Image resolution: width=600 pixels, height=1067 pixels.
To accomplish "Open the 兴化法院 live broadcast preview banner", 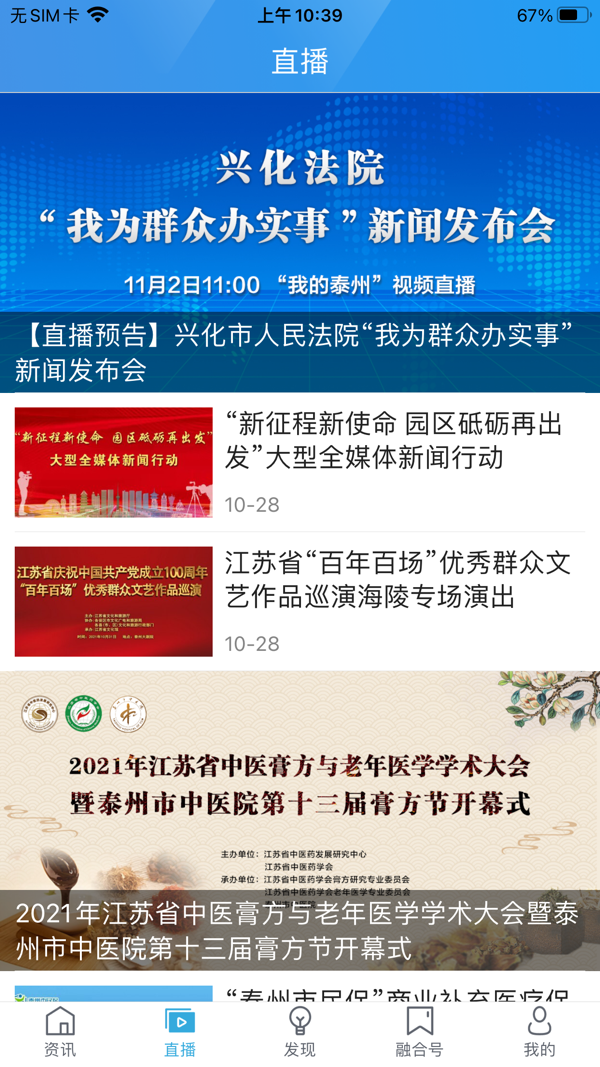I will (x=300, y=242).
